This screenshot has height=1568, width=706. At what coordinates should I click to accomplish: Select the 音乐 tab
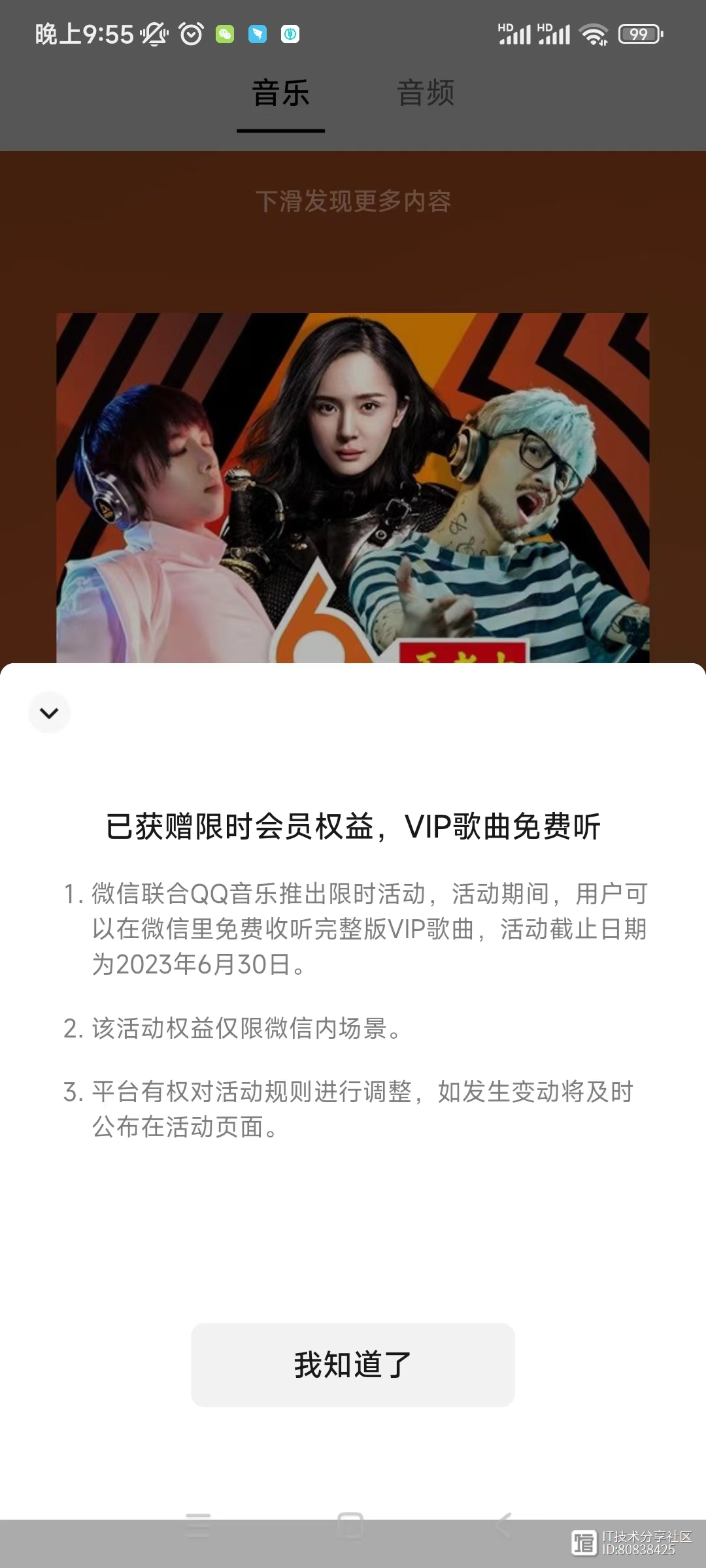coord(280,93)
